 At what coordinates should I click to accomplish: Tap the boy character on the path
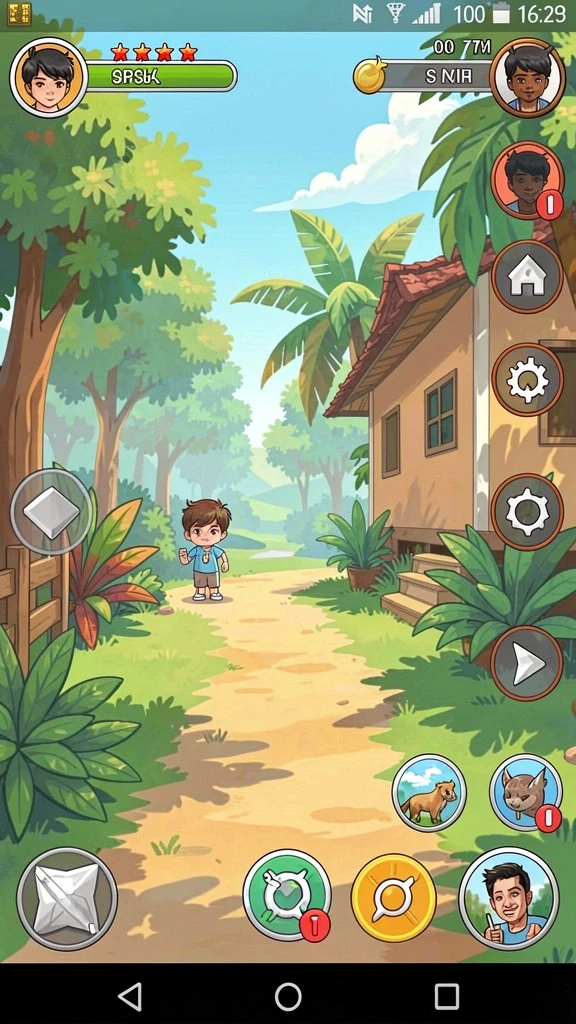point(205,550)
